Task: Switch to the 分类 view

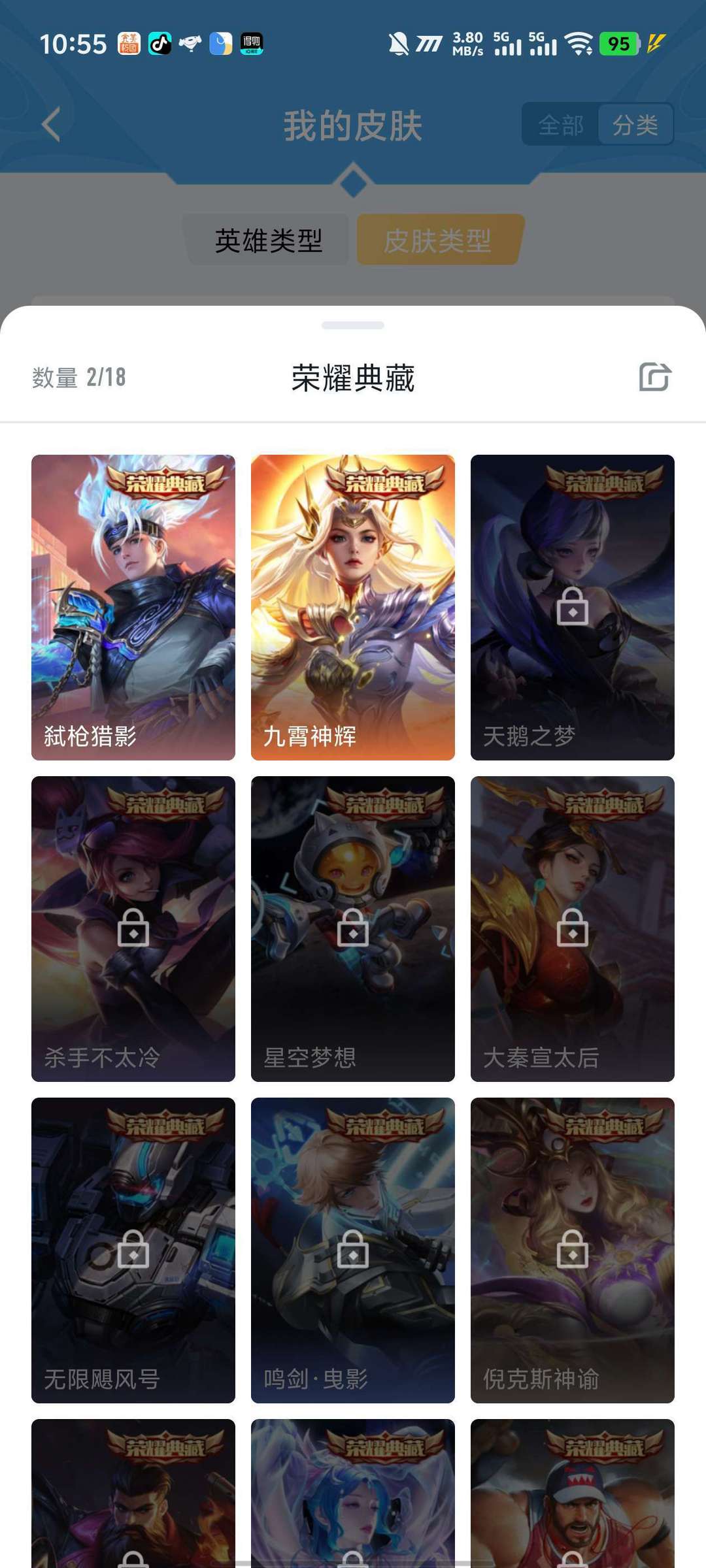Action: pyautogui.click(x=635, y=124)
